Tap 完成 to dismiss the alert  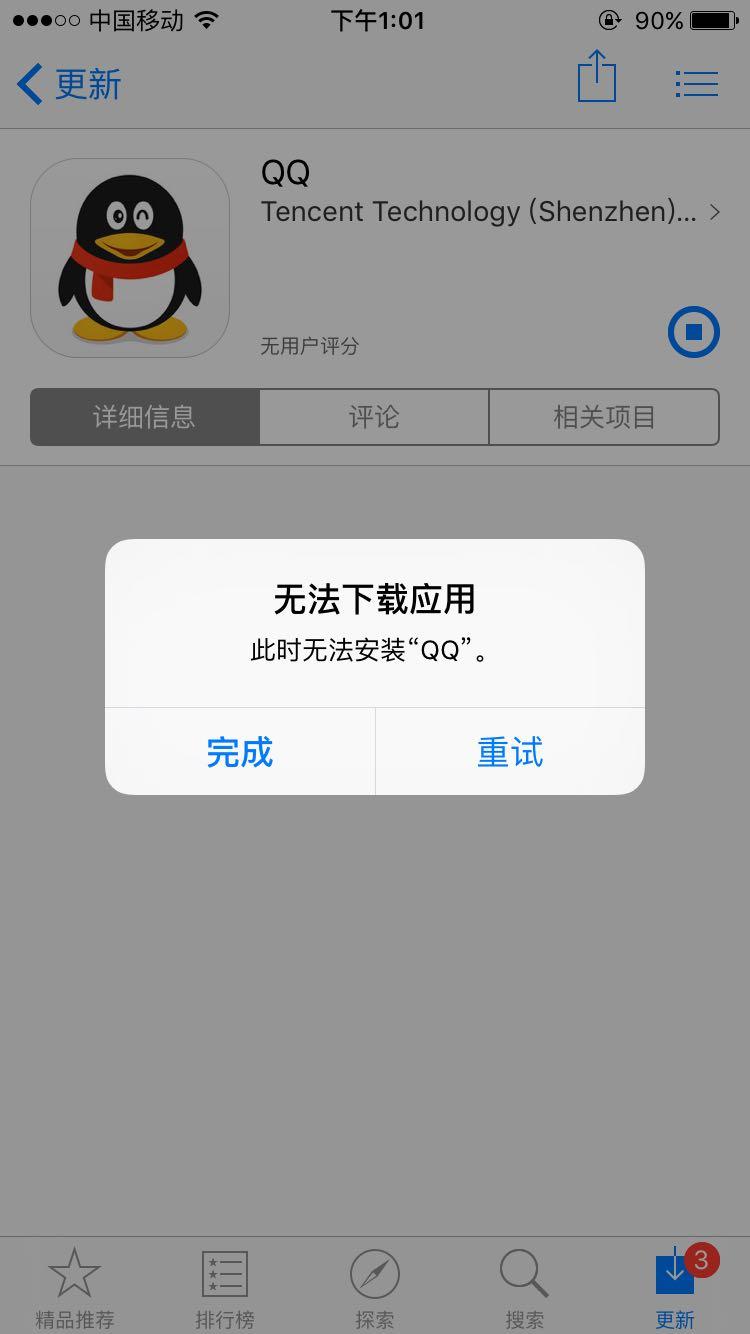point(240,753)
